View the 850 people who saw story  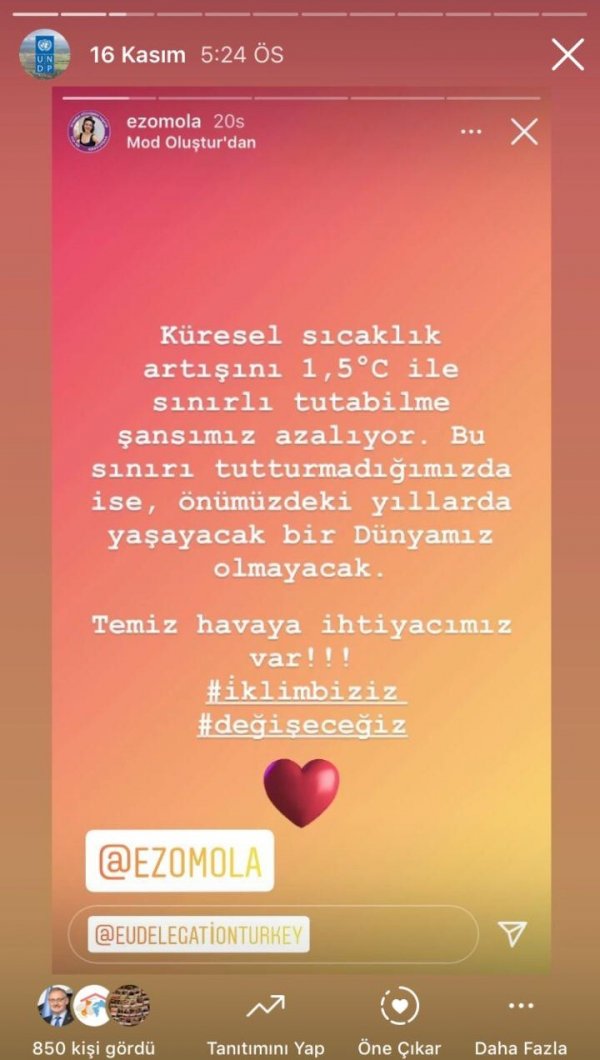pos(93,1019)
